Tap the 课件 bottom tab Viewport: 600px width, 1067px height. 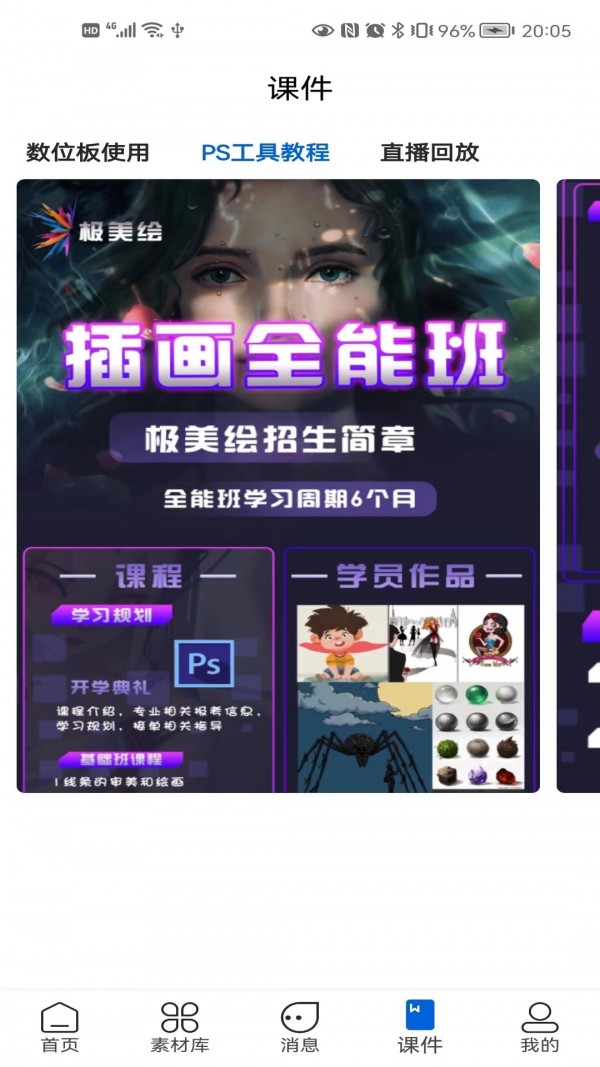[420, 1027]
